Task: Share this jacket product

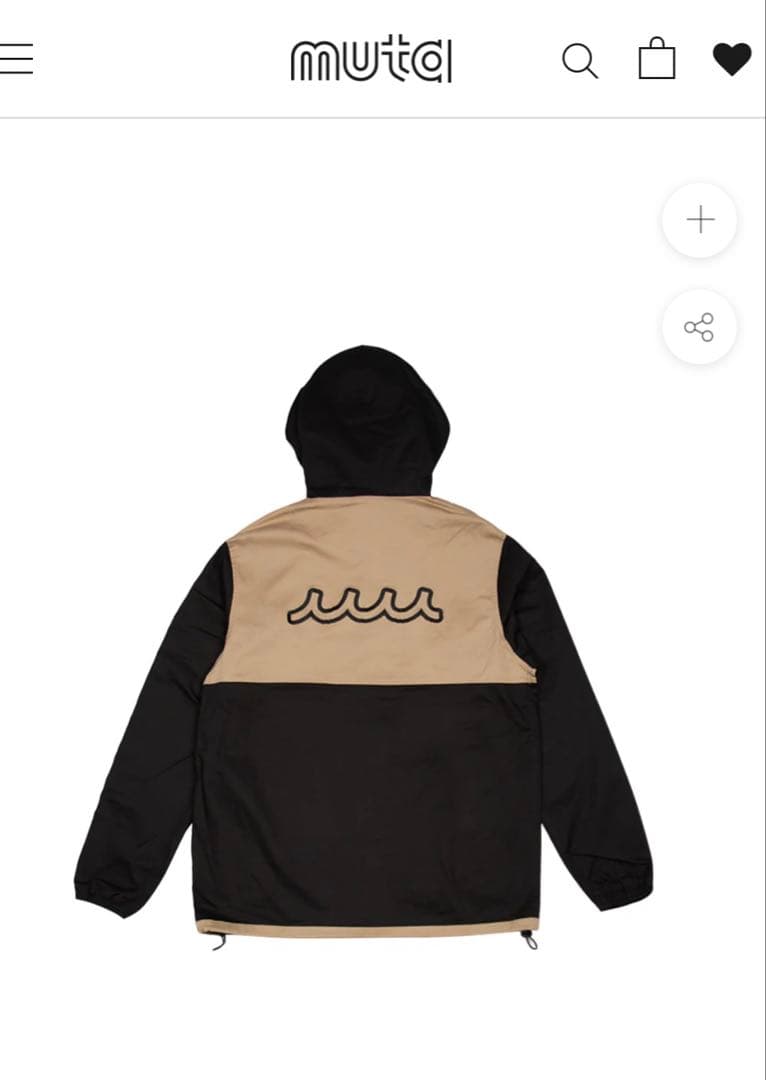Action: point(699,327)
